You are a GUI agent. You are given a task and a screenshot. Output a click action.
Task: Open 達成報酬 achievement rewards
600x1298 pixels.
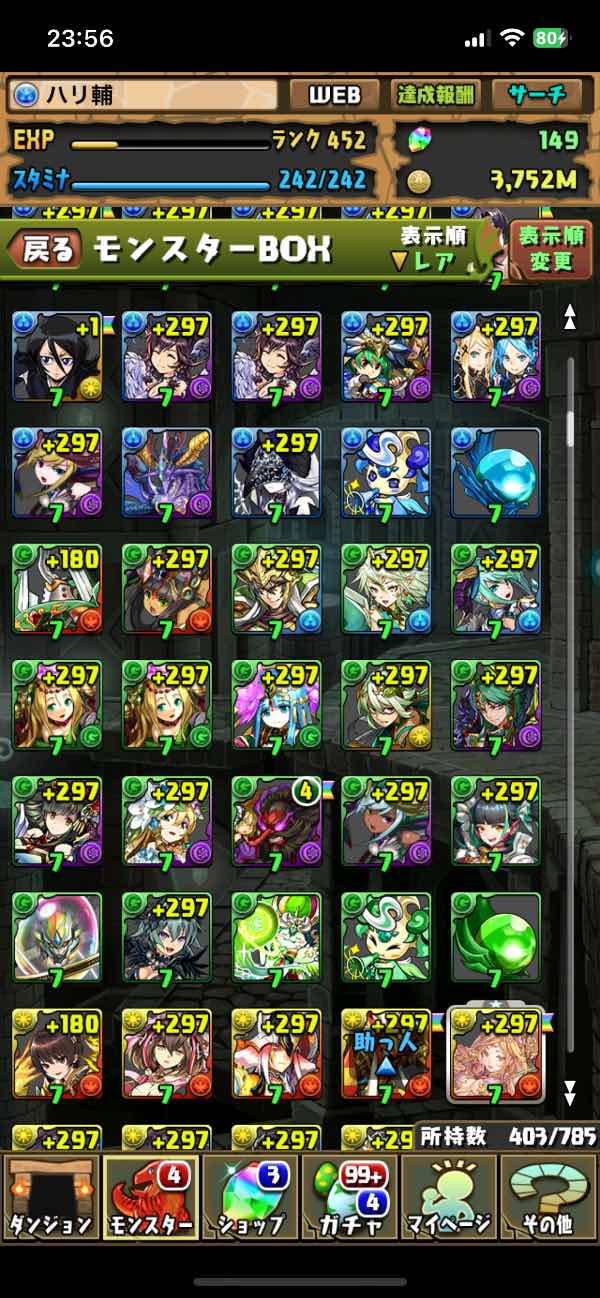tap(434, 95)
